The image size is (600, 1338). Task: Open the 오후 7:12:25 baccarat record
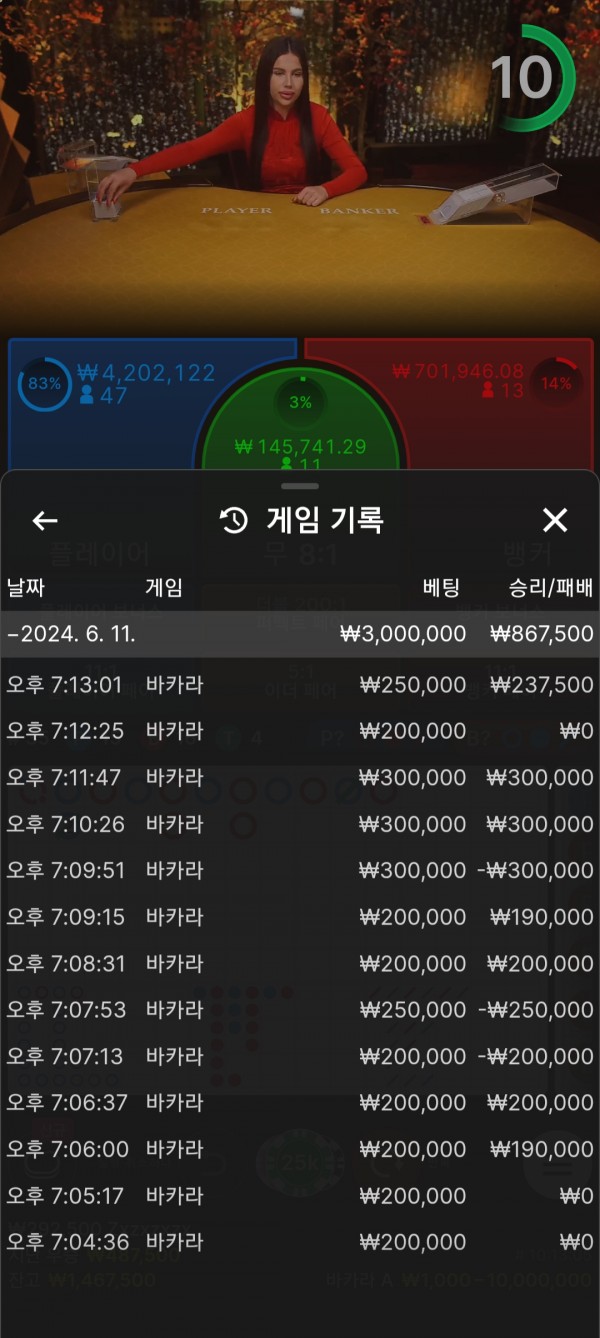click(x=300, y=731)
